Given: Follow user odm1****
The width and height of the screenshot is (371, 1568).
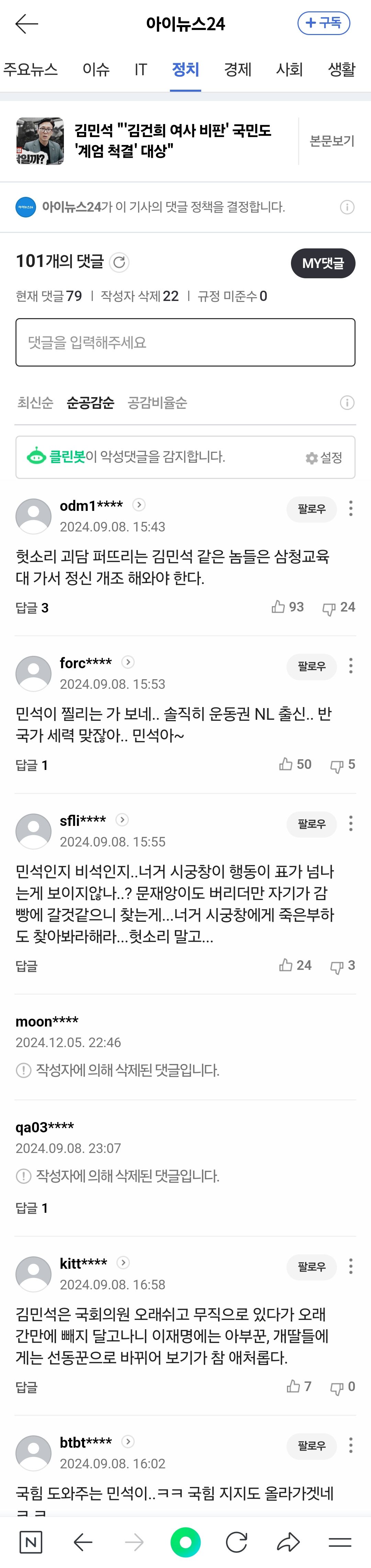Looking at the screenshot, I should click(311, 509).
